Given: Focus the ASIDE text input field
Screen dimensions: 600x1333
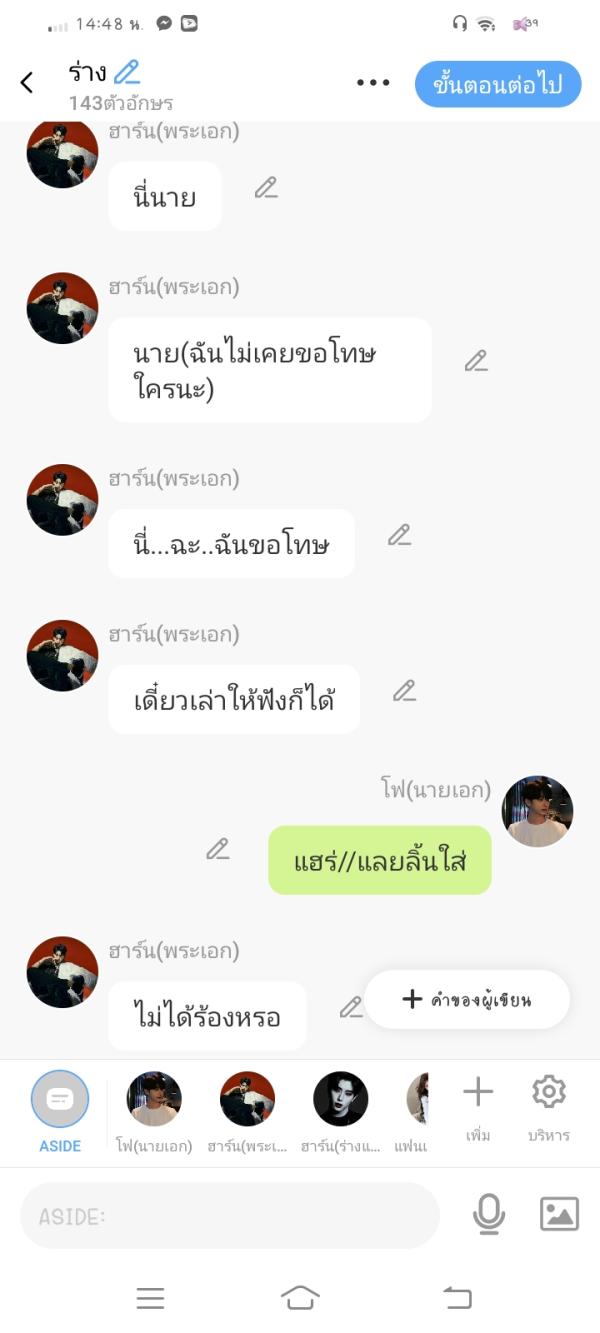Looking at the screenshot, I should [x=230, y=1216].
